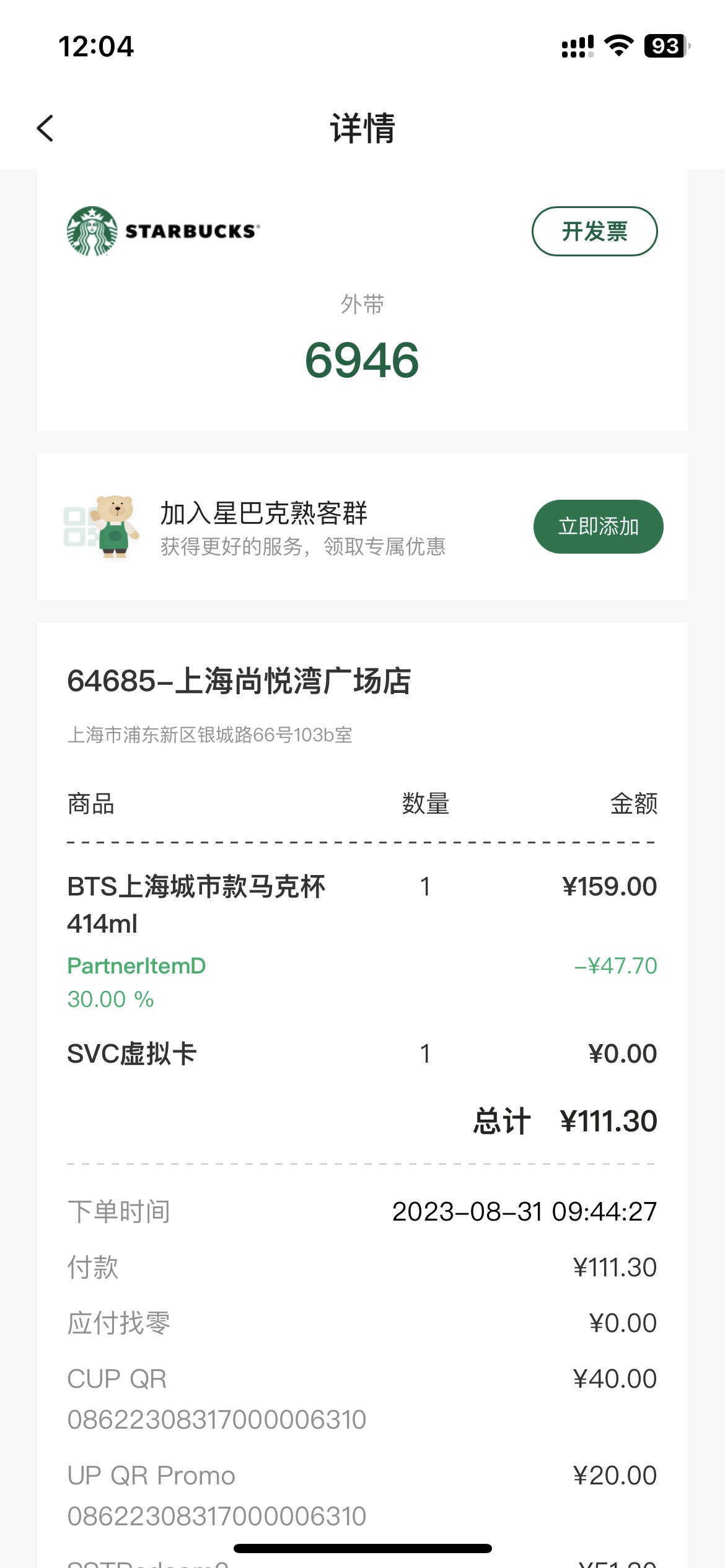Tap the 开发票 invoice button
This screenshot has height=1568, width=725.
594,231
